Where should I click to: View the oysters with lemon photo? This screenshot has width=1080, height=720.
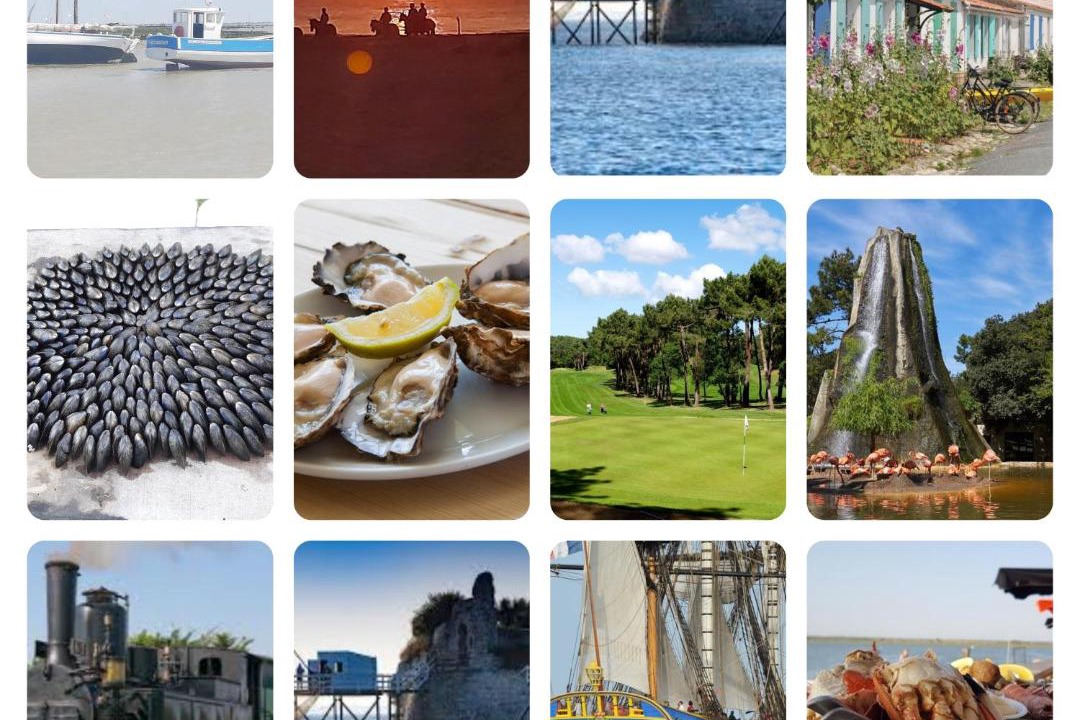coord(411,359)
